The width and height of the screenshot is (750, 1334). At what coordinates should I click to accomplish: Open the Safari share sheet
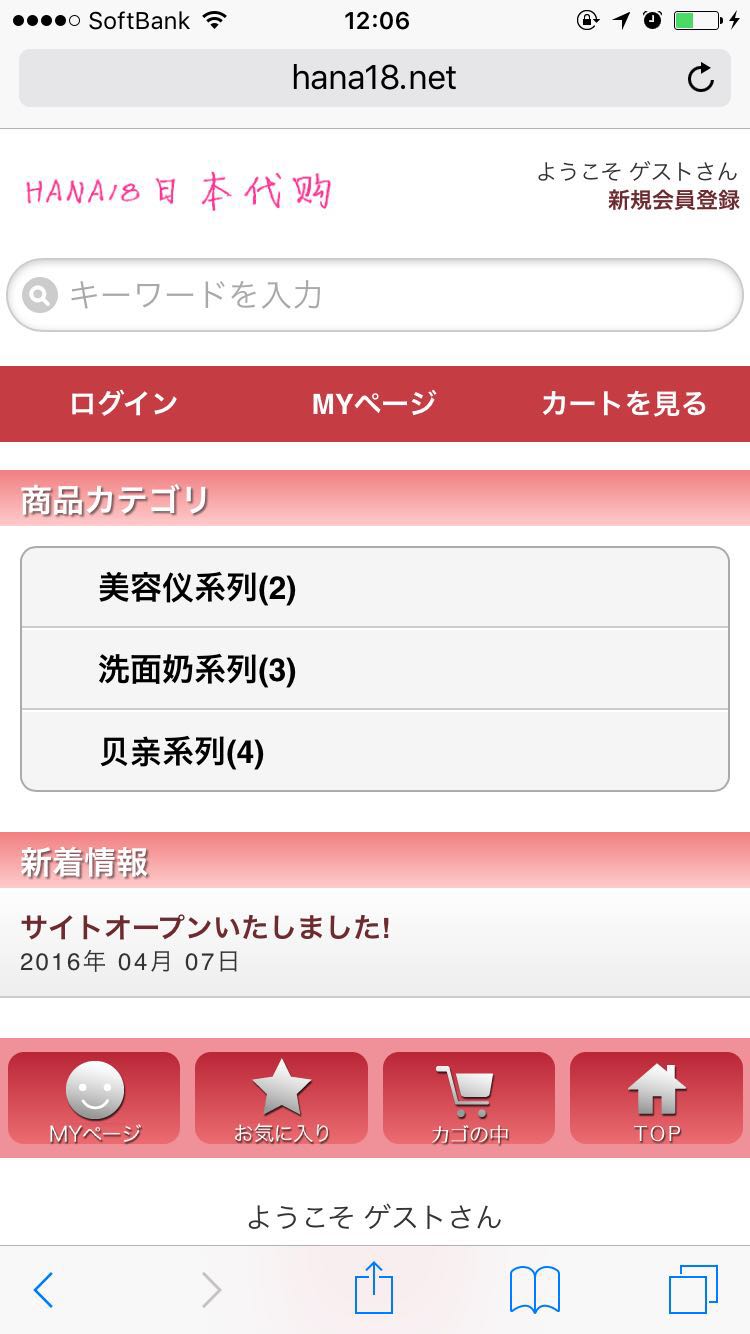[x=374, y=1290]
